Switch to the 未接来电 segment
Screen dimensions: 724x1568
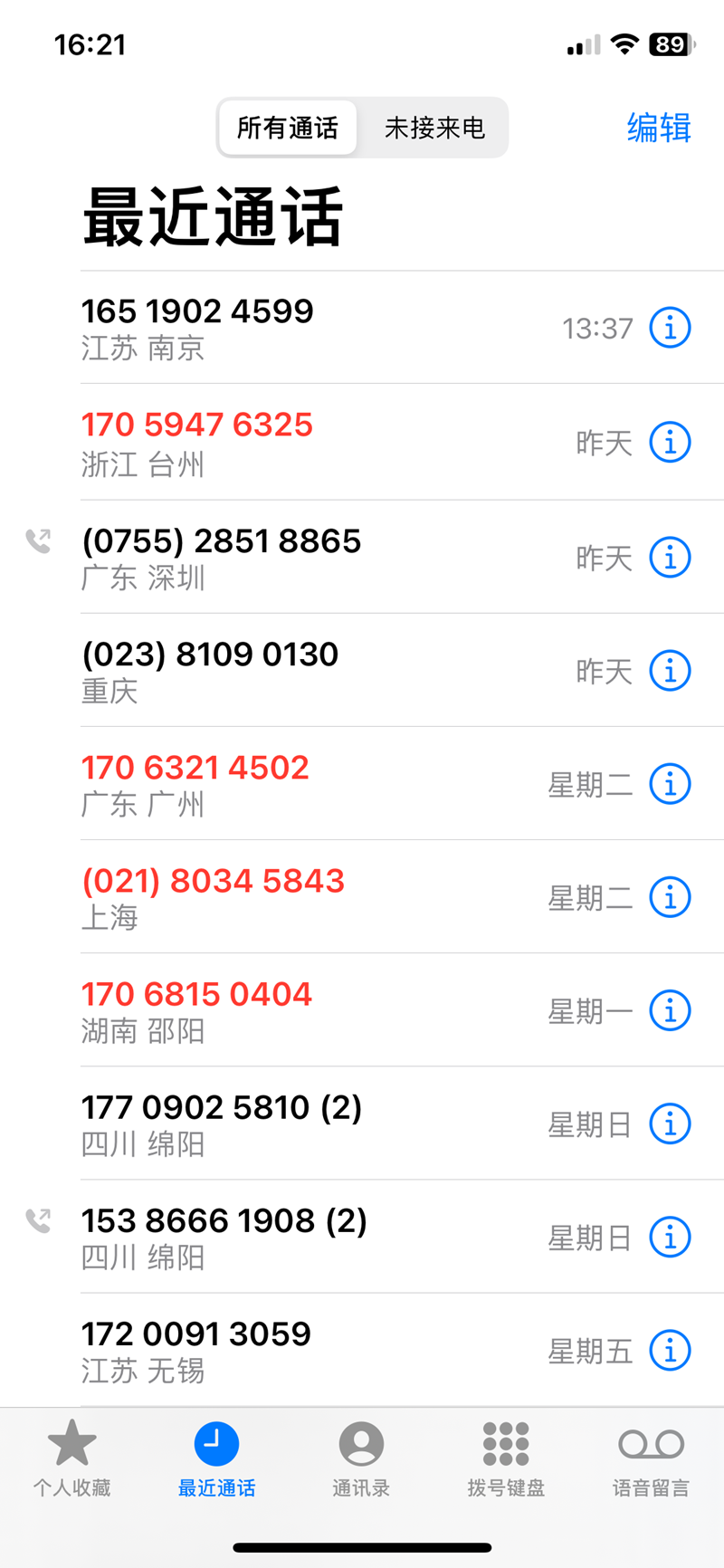click(434, 128)
